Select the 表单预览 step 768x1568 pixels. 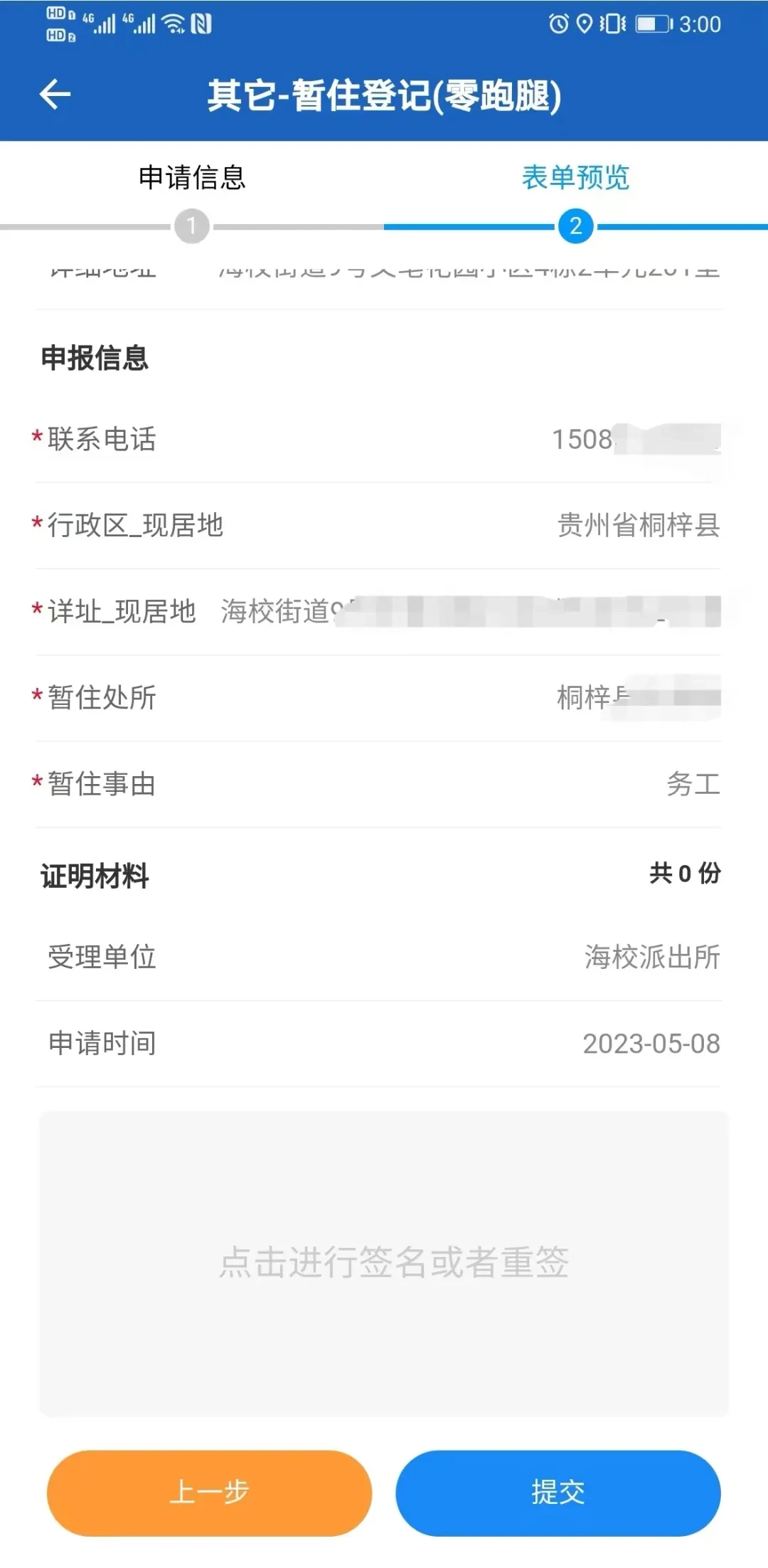pyautogui.click(x=575, y=178)
